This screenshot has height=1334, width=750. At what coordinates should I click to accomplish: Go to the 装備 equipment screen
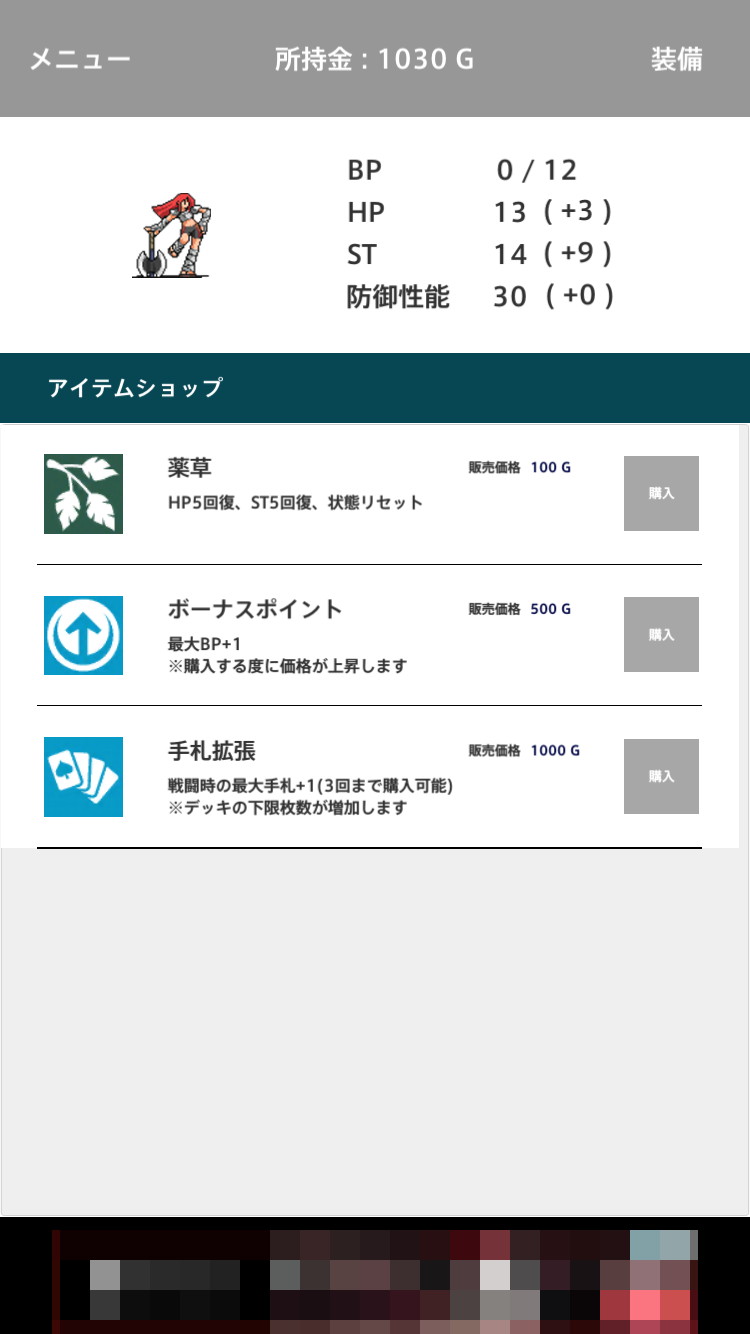click(x=677, y=60)
